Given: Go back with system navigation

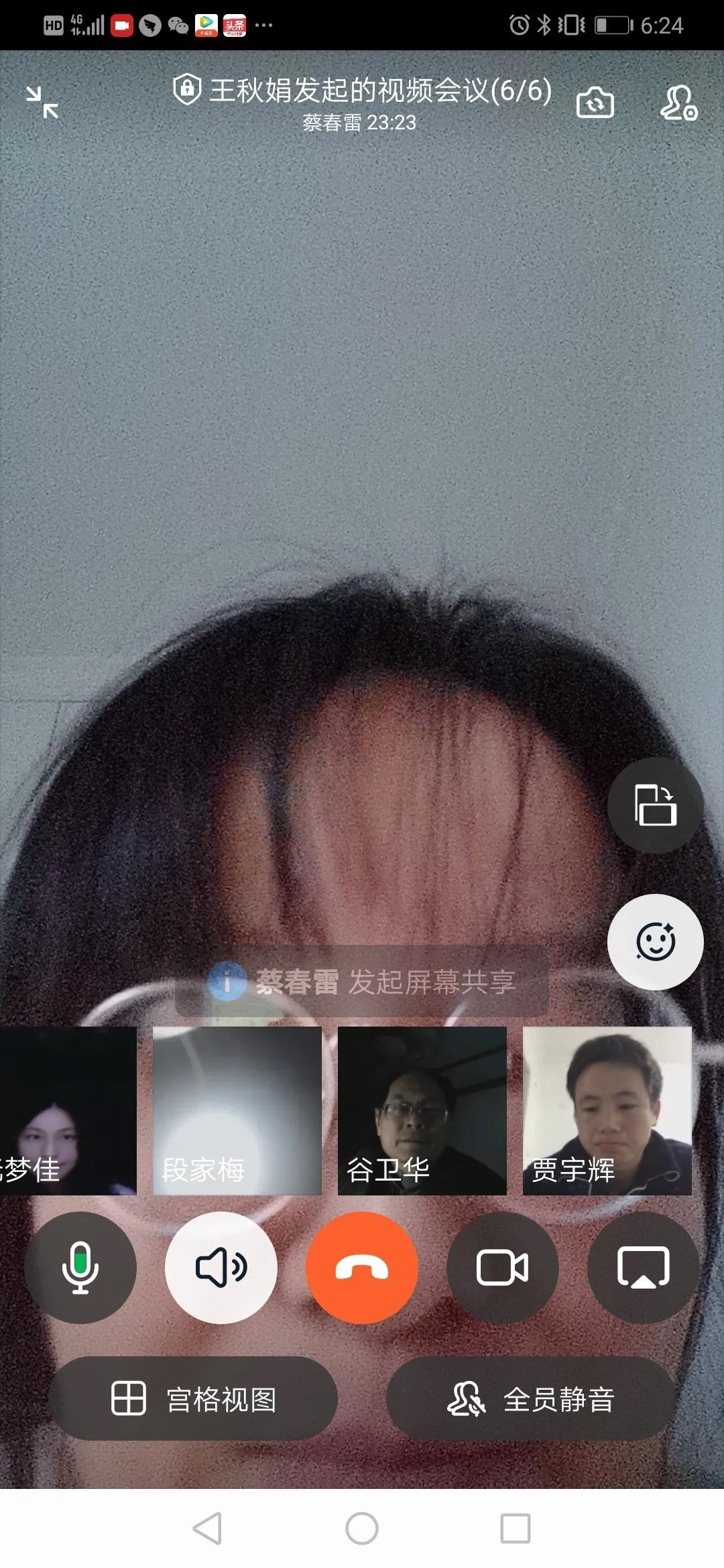Looking at the screenshot, I should pyautogui.click(x=207, y=1528).
